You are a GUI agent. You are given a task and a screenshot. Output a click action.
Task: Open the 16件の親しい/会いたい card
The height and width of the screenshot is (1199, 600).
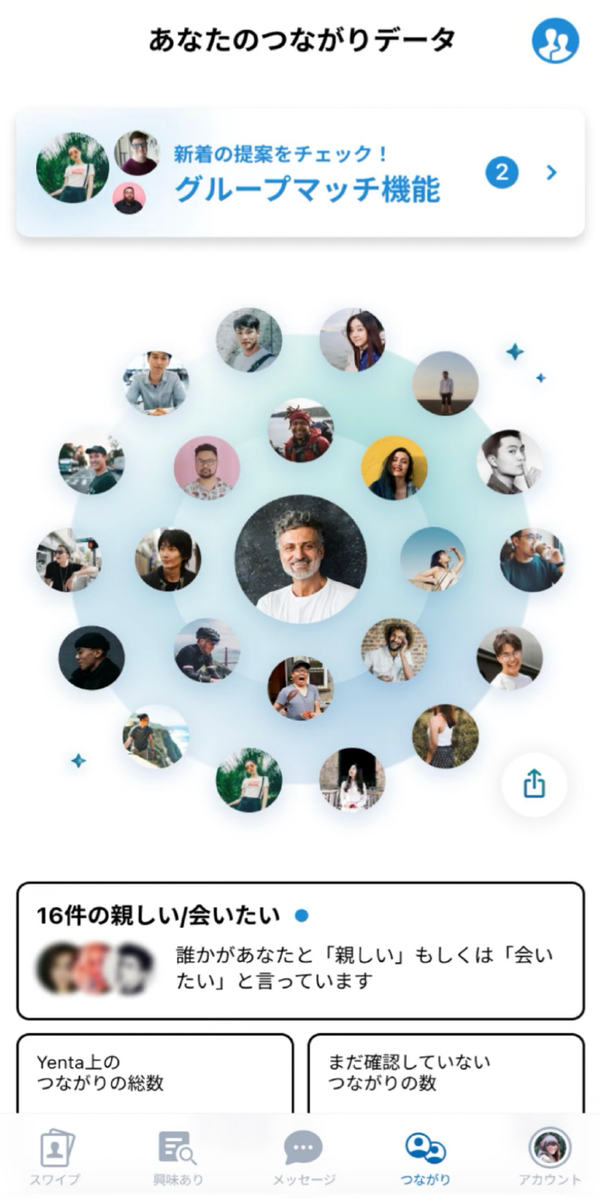click(x=300, y=950)
